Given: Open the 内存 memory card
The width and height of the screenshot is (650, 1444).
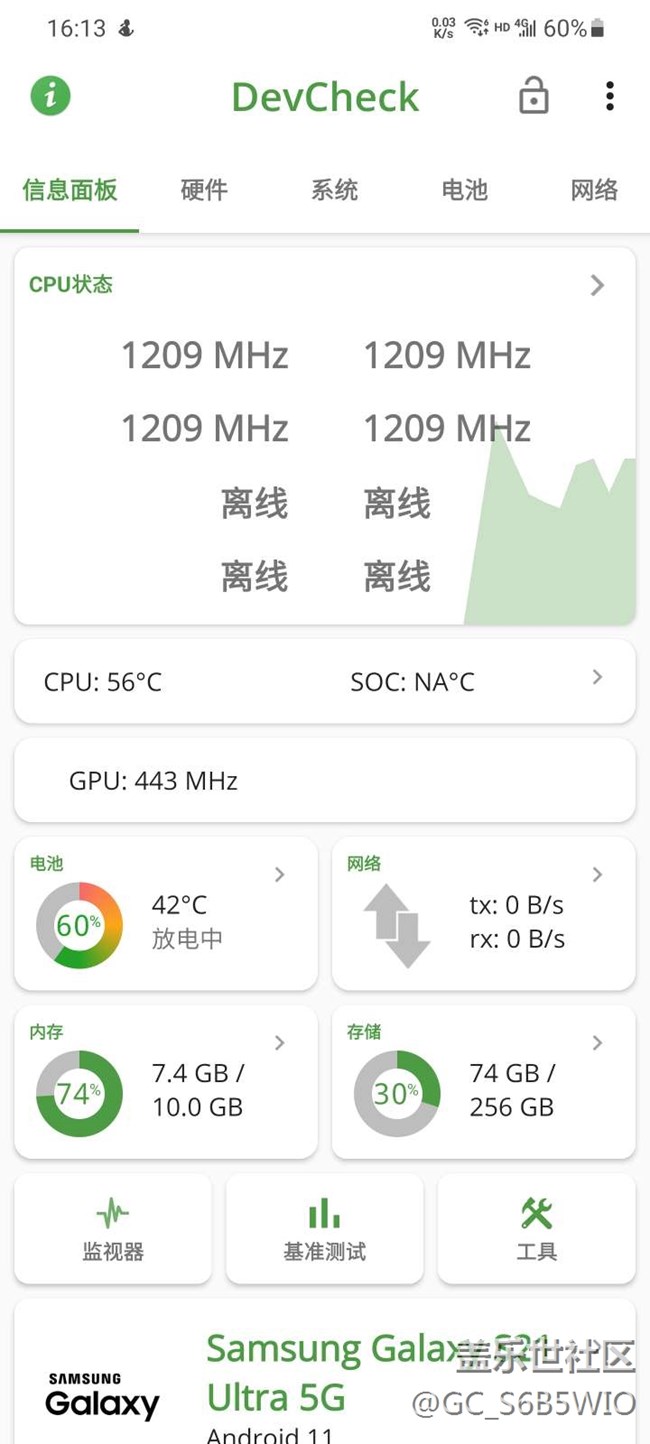Looking at the screenshot, I should click(x=166, y=1082).
